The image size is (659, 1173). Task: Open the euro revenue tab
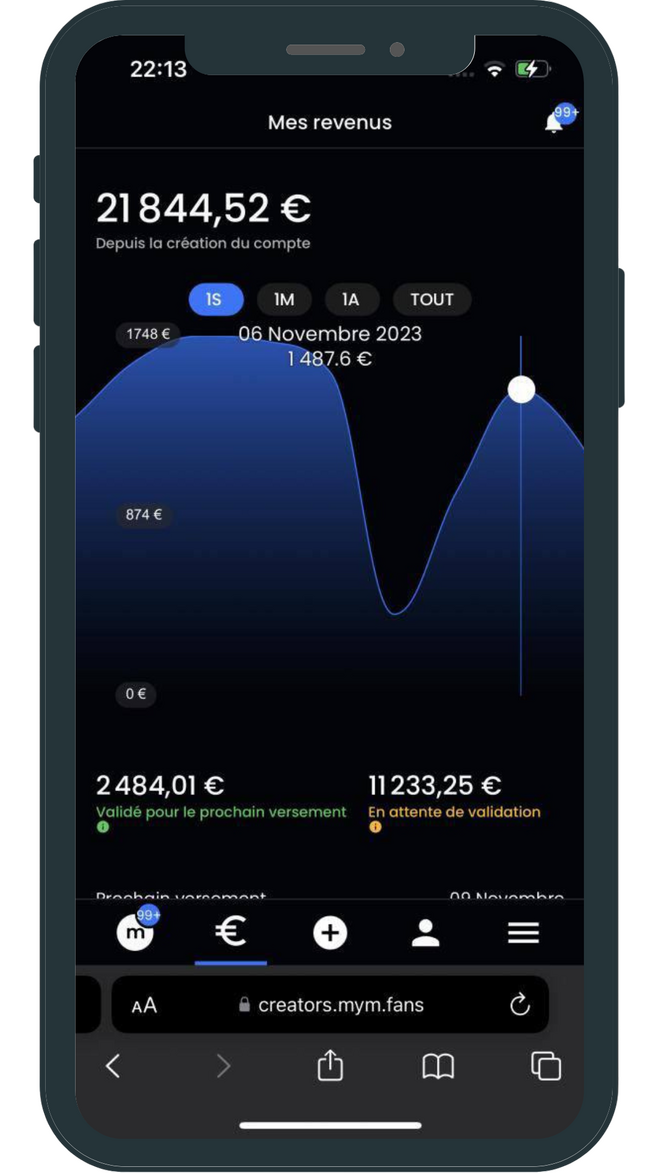coord(230,932)
